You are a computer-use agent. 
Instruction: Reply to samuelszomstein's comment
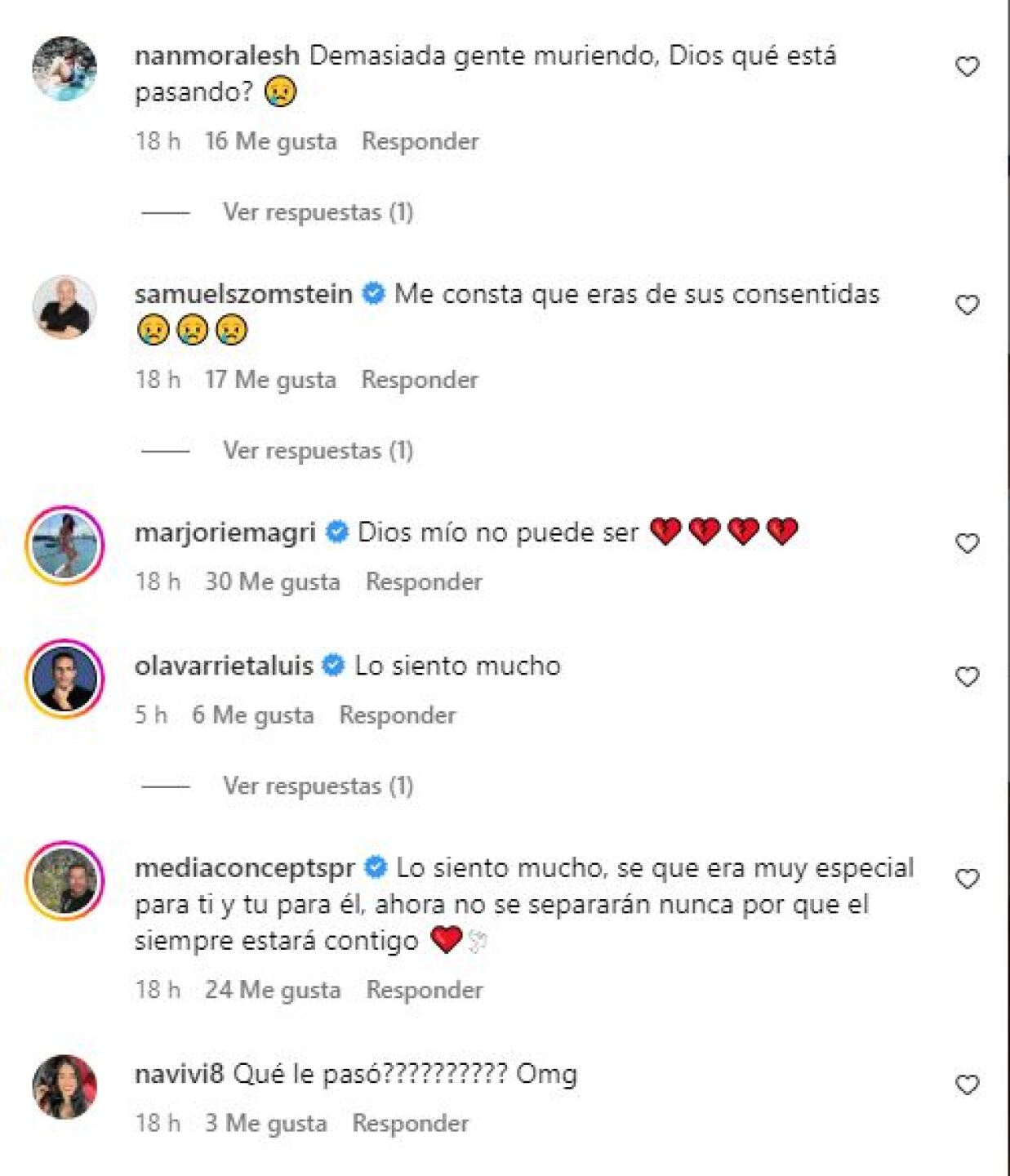click(420, 380)
